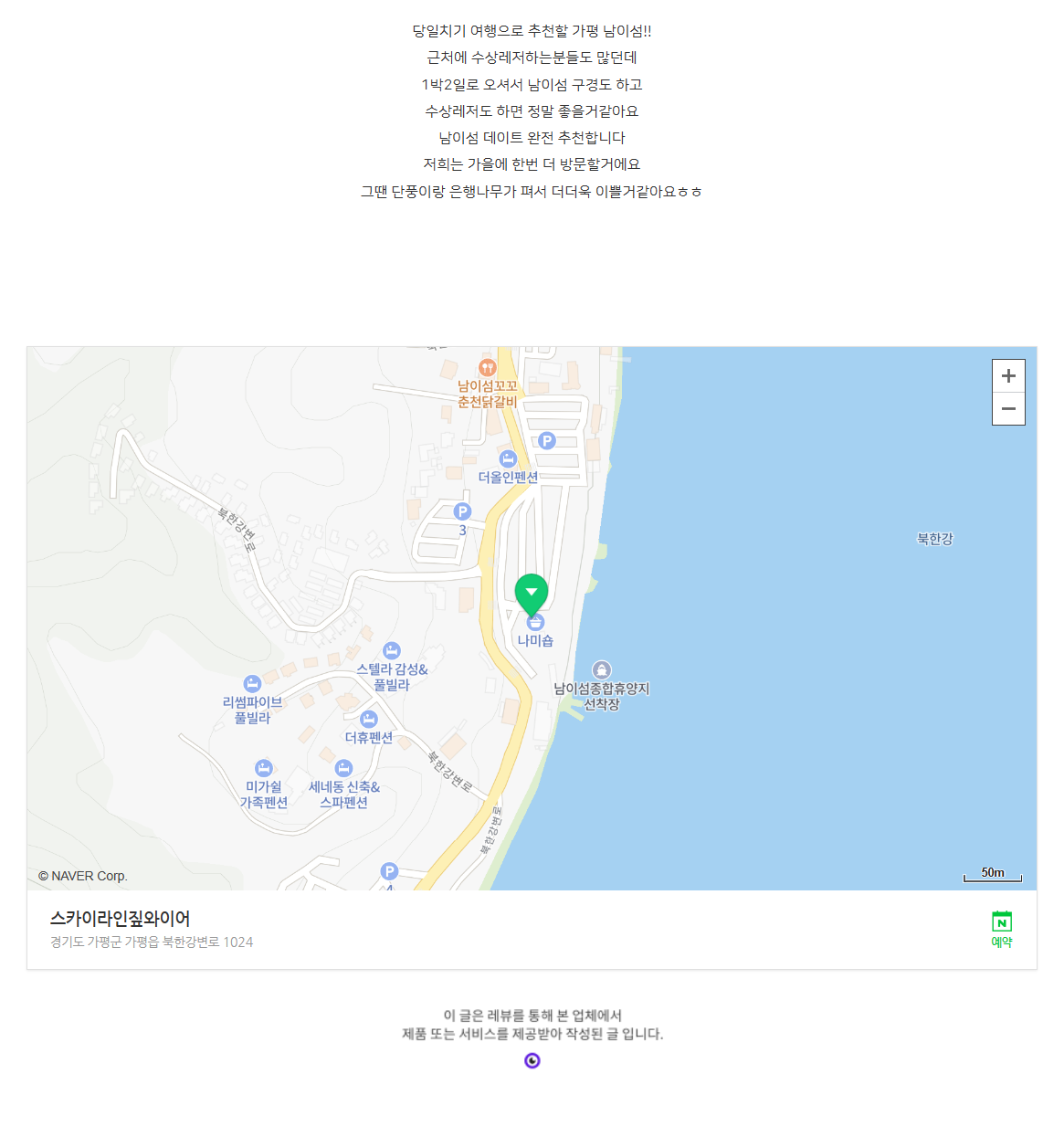Tap the green location pin on the map
The image size is (1064, 1137).
[532, 594]
